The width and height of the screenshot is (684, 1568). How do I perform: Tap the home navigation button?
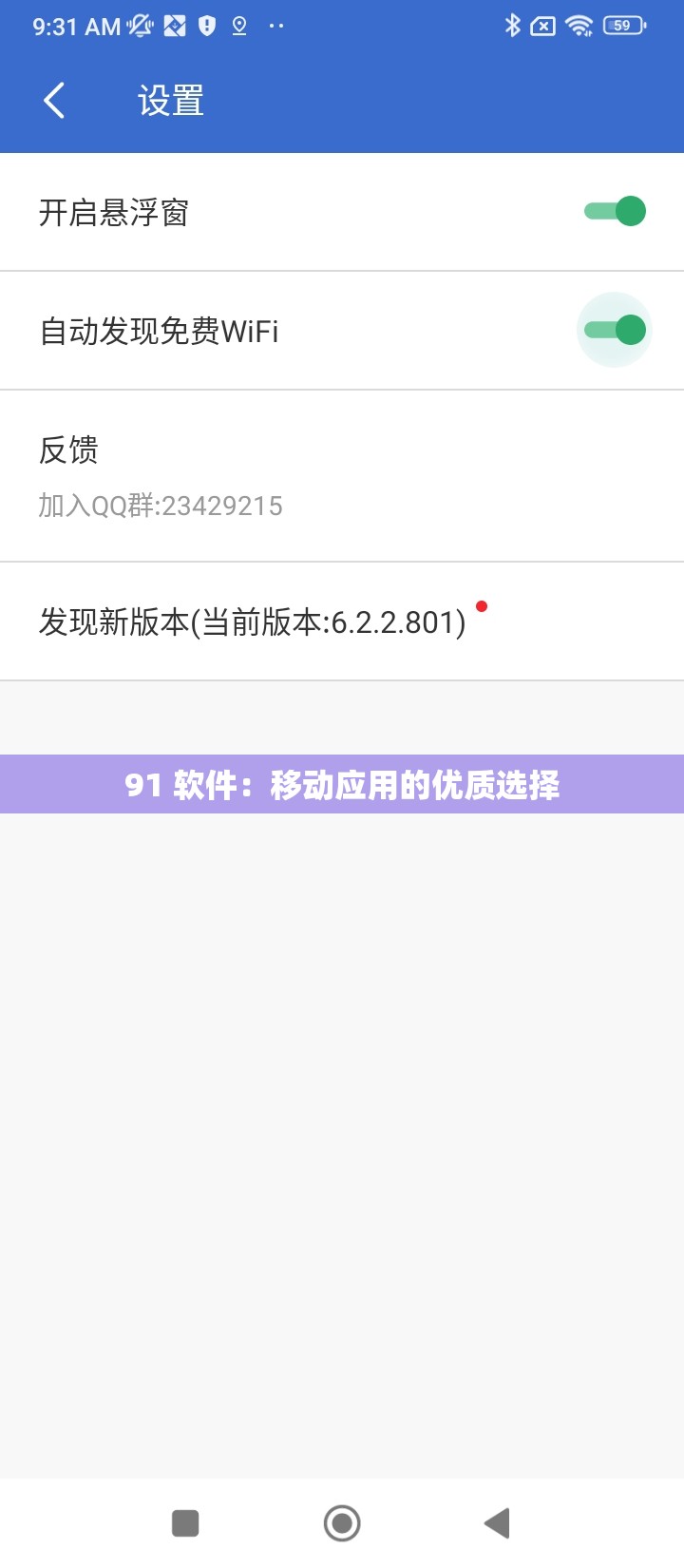point(342,1522)
